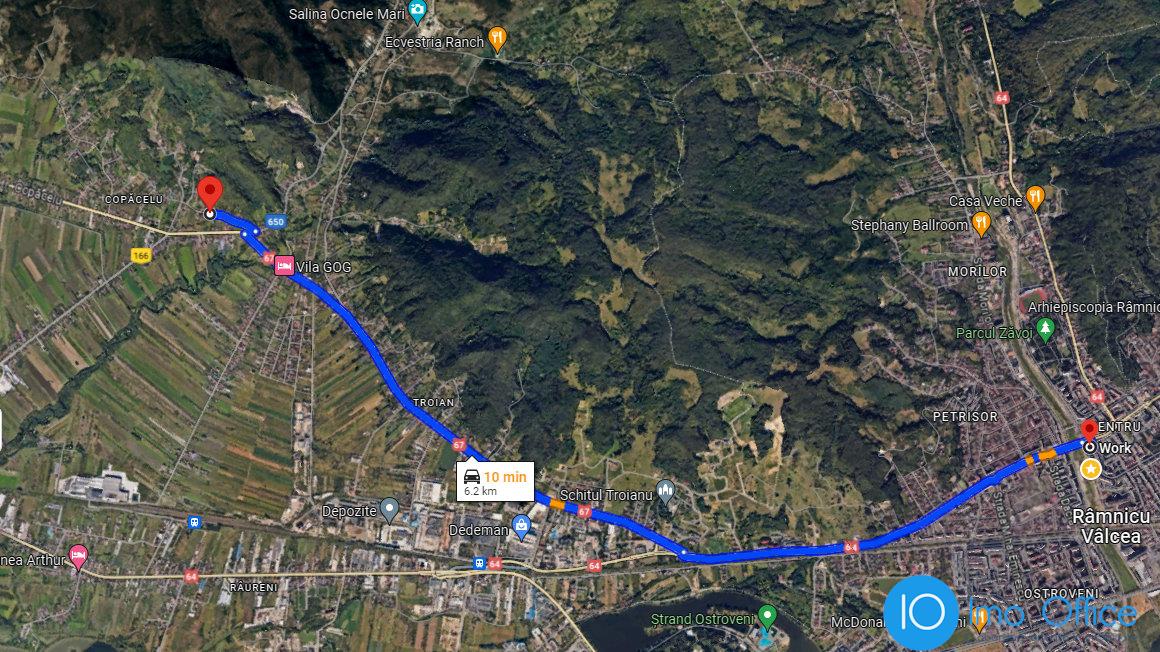Tap the train station icon near Dedeman
Screen dimensions: 1160x652
(x=481, y=563)
